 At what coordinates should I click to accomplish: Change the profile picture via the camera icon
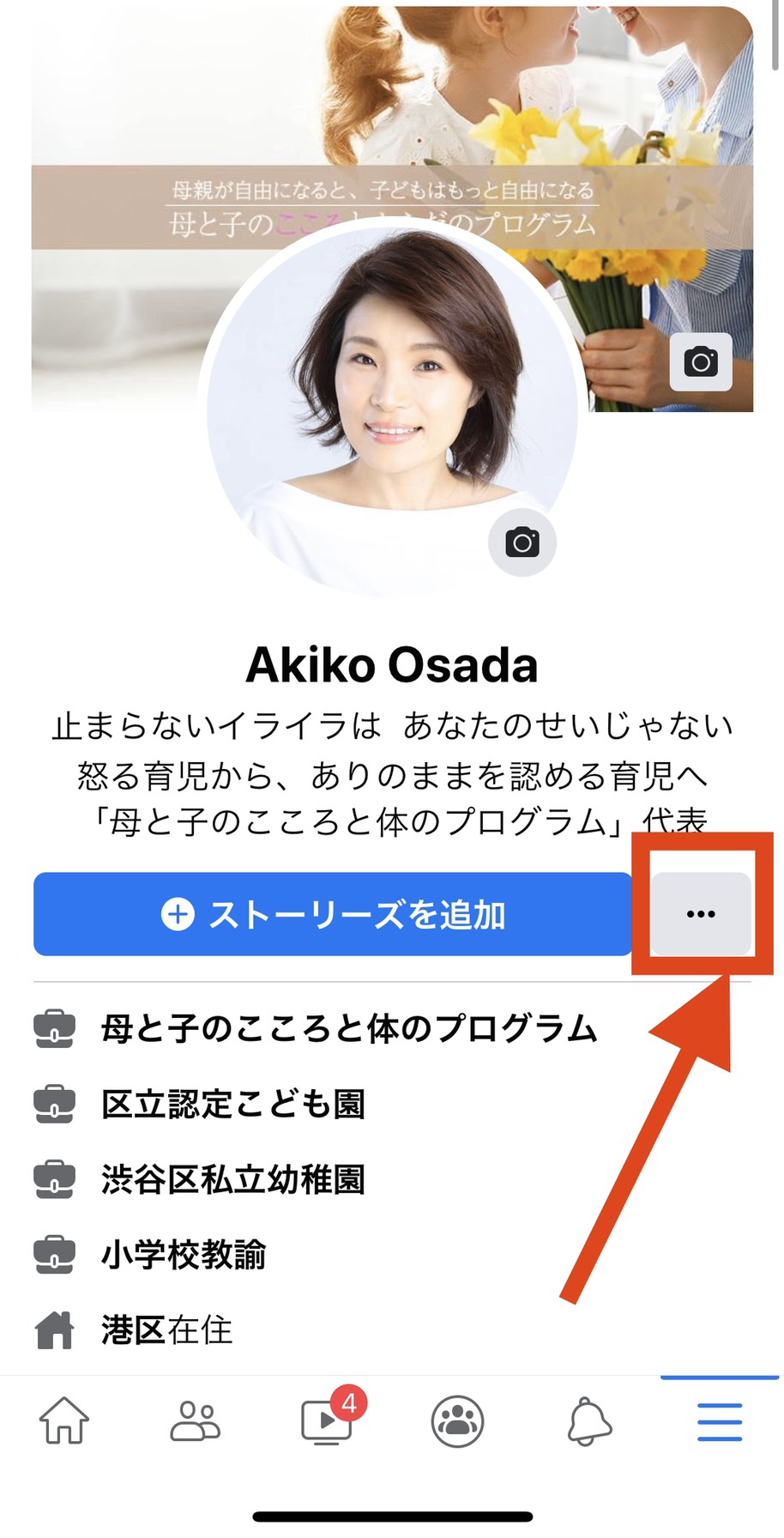click(522, 542)
